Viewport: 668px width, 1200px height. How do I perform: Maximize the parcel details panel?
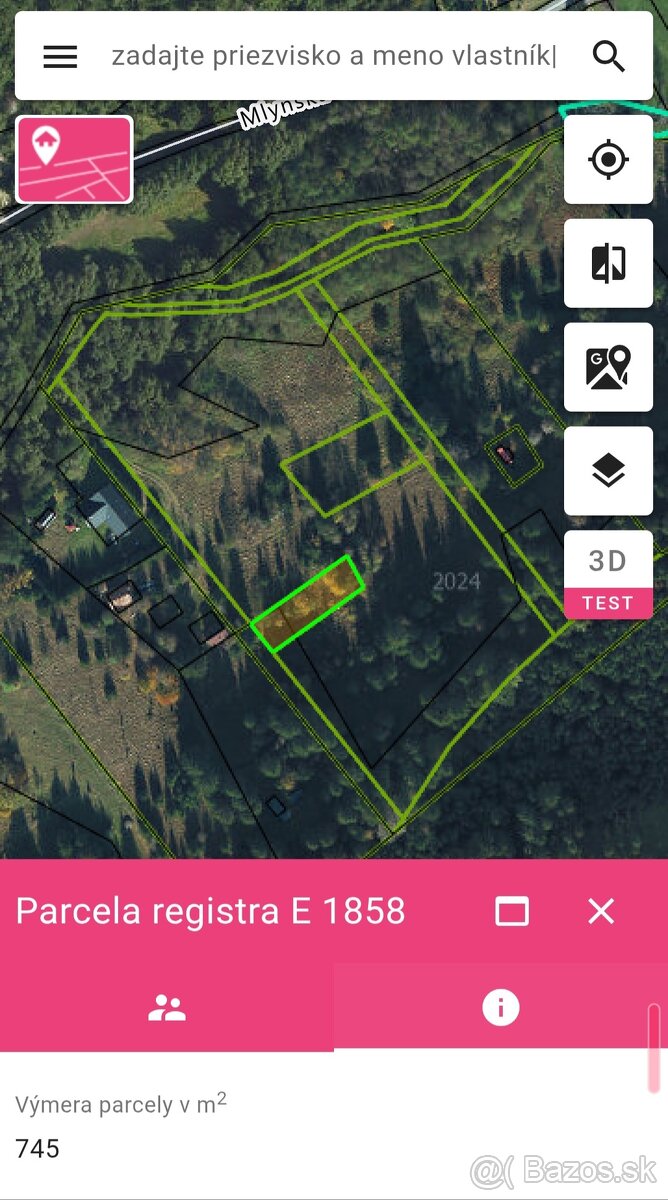click(512, 911)
